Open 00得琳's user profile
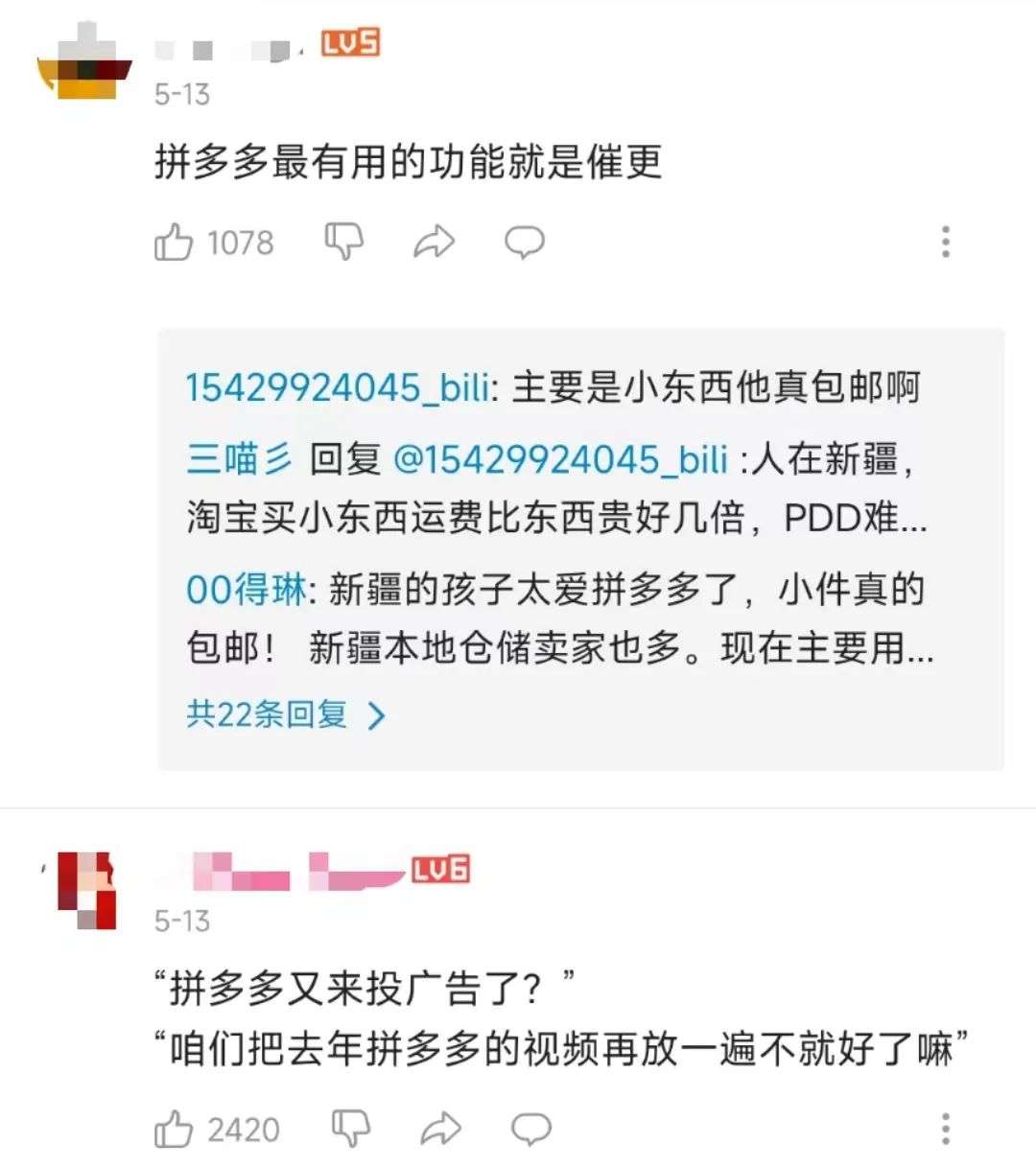This screenshot has width=1036, height=1167. (x=246, y=589)
